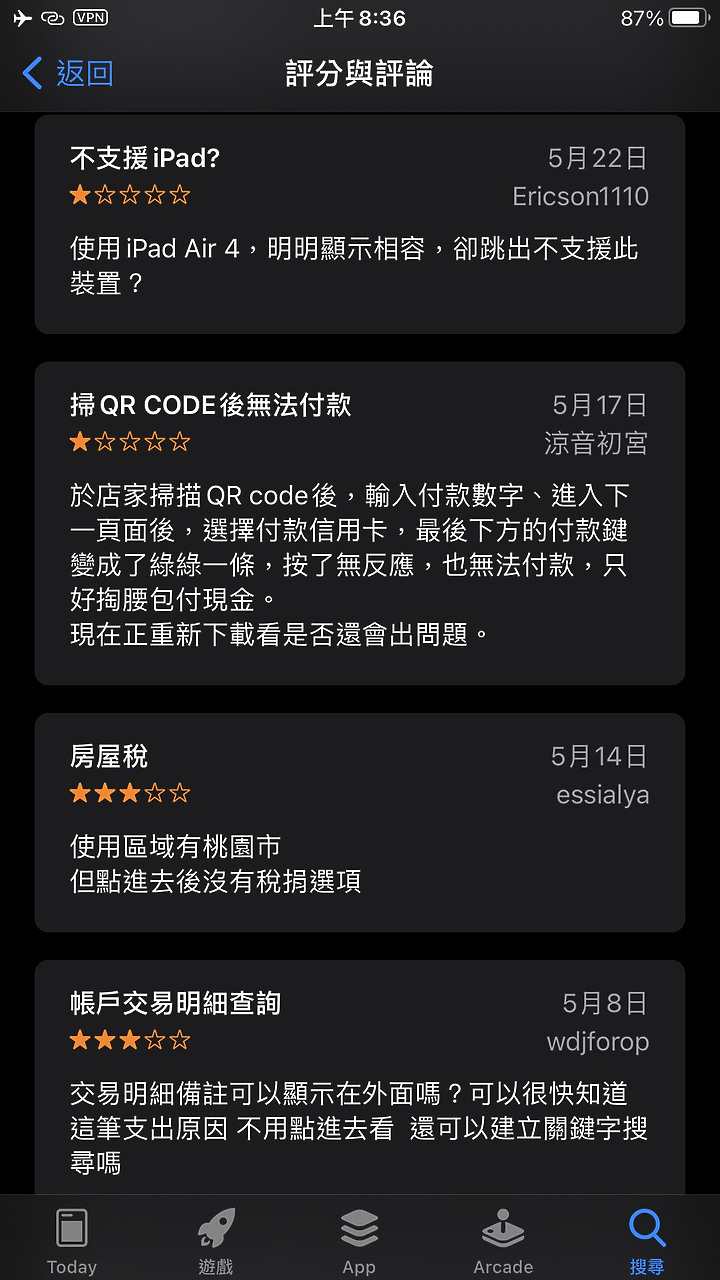The image size is (720, 1280).
Task: Tap the username essialya
Action: [x=602, y=795]
